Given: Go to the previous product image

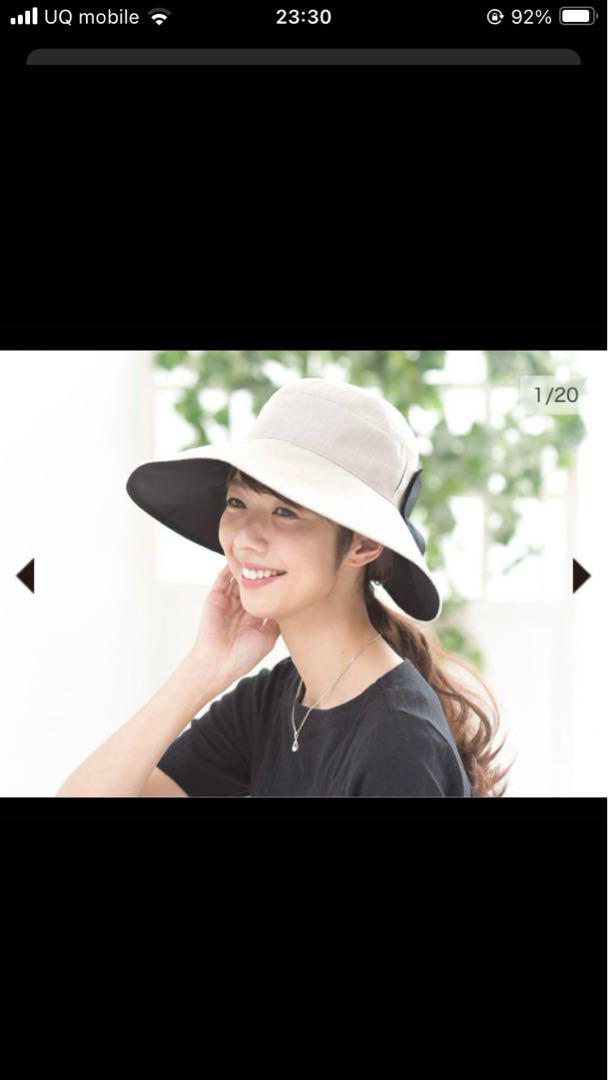Looking at the screenshot, I should (25, 576).
